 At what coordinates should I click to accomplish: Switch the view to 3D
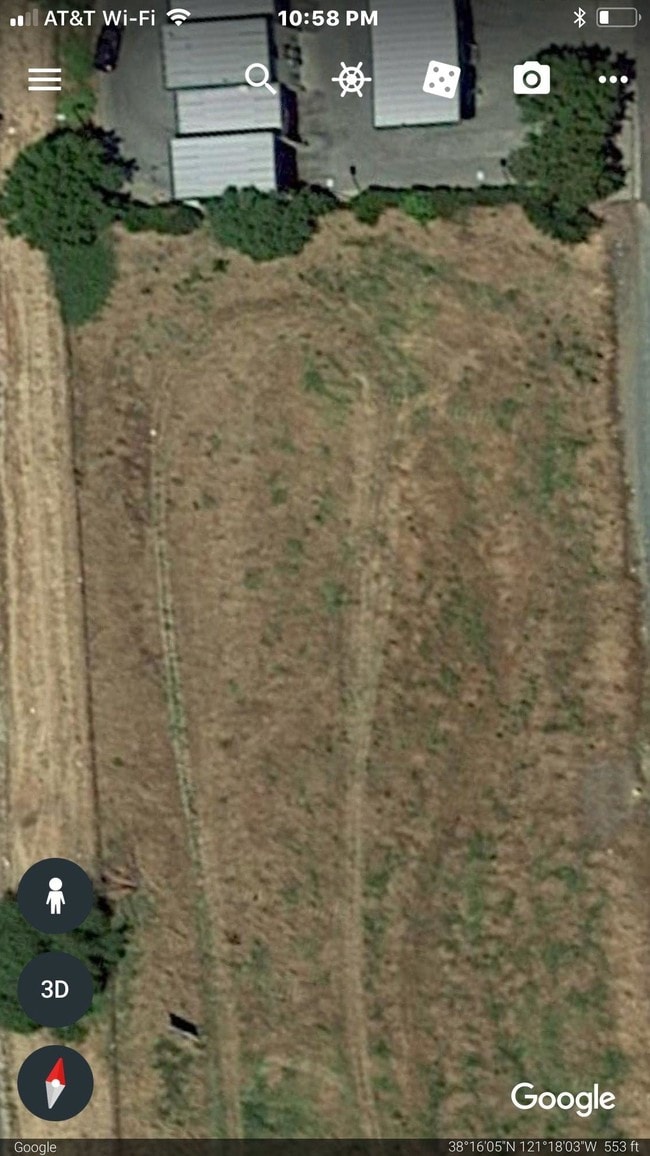[x=55, y=989]
